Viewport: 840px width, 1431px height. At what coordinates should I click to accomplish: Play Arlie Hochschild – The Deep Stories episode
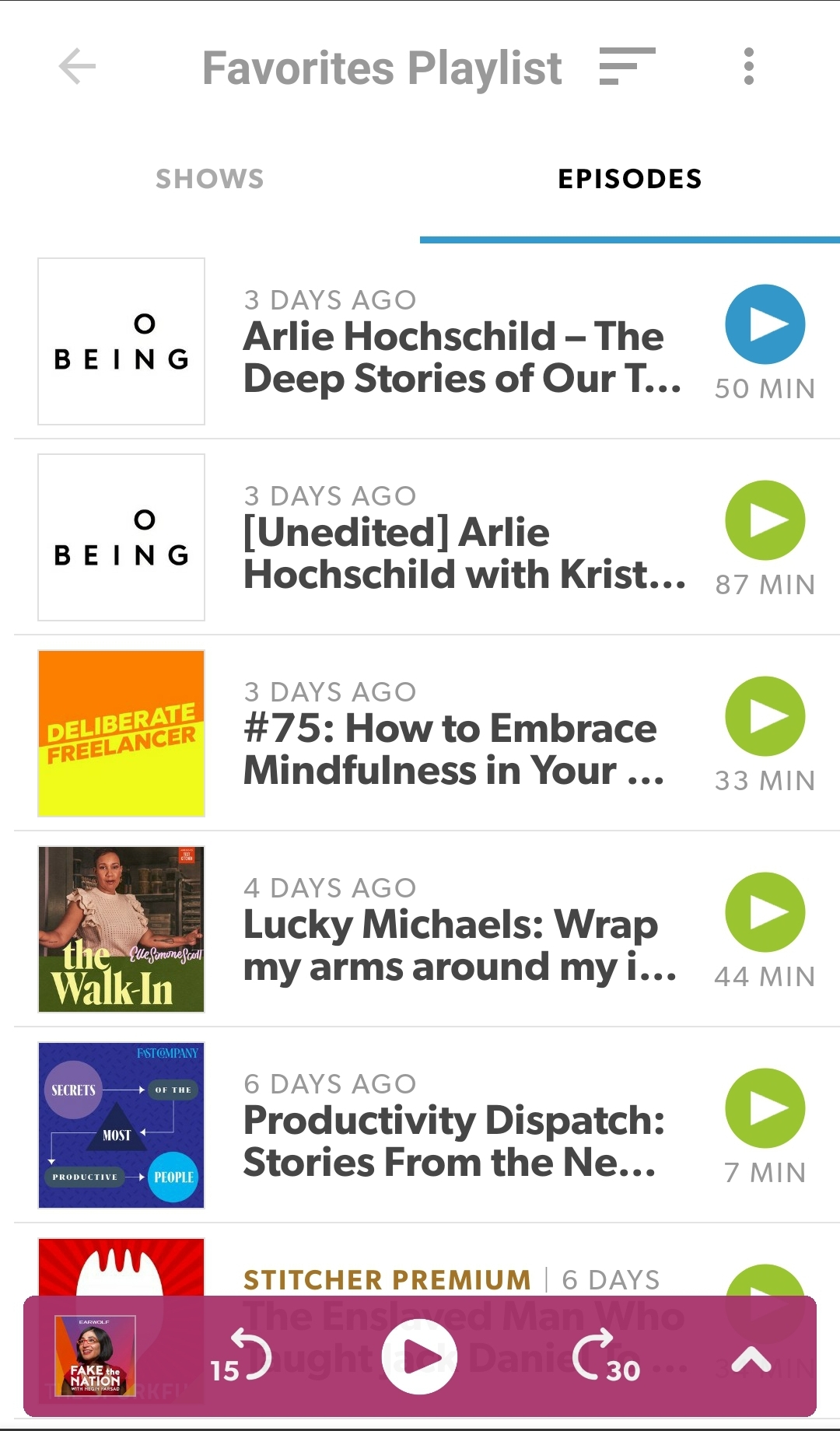point(765,324)
